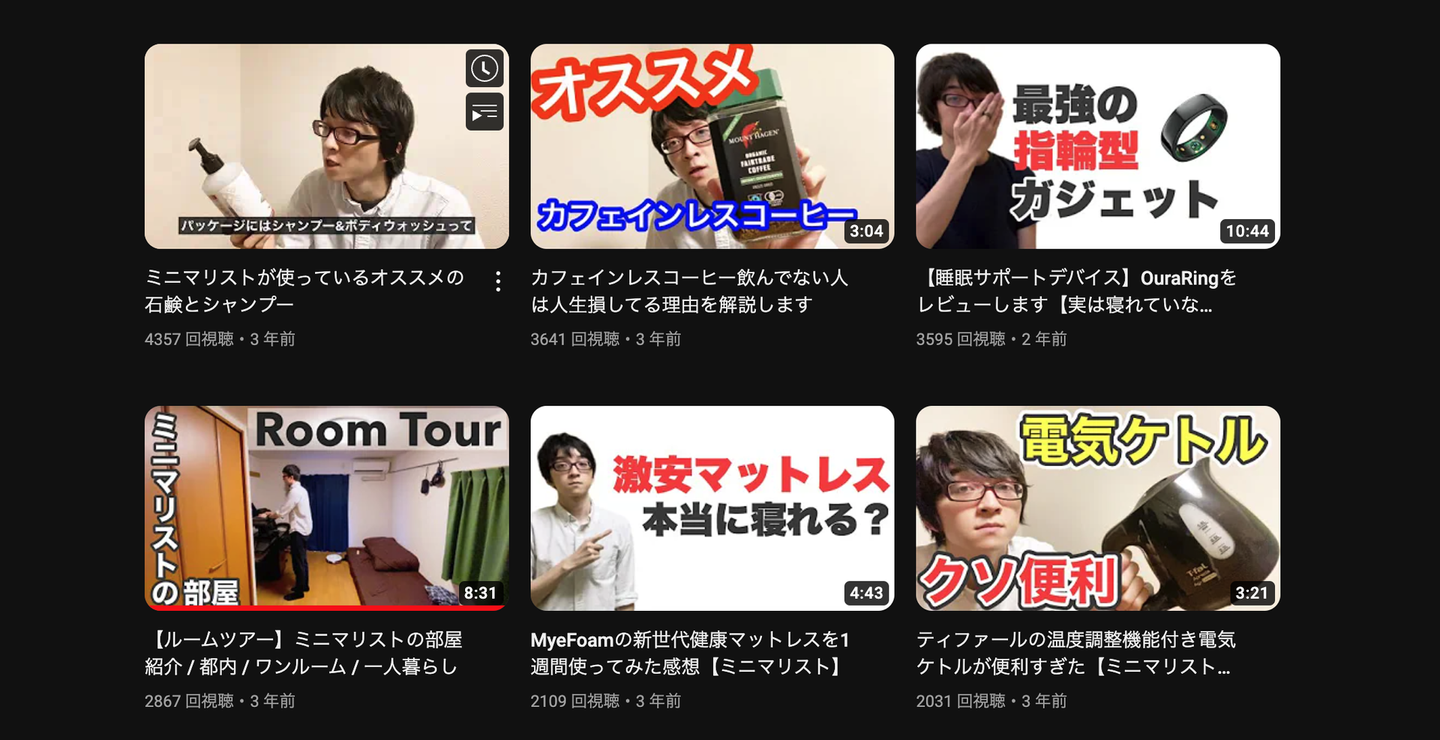Open overflow menu for shampoo video
This screenshot has width=1440, height=740.
pyautogui.click(x=498, y=282)
